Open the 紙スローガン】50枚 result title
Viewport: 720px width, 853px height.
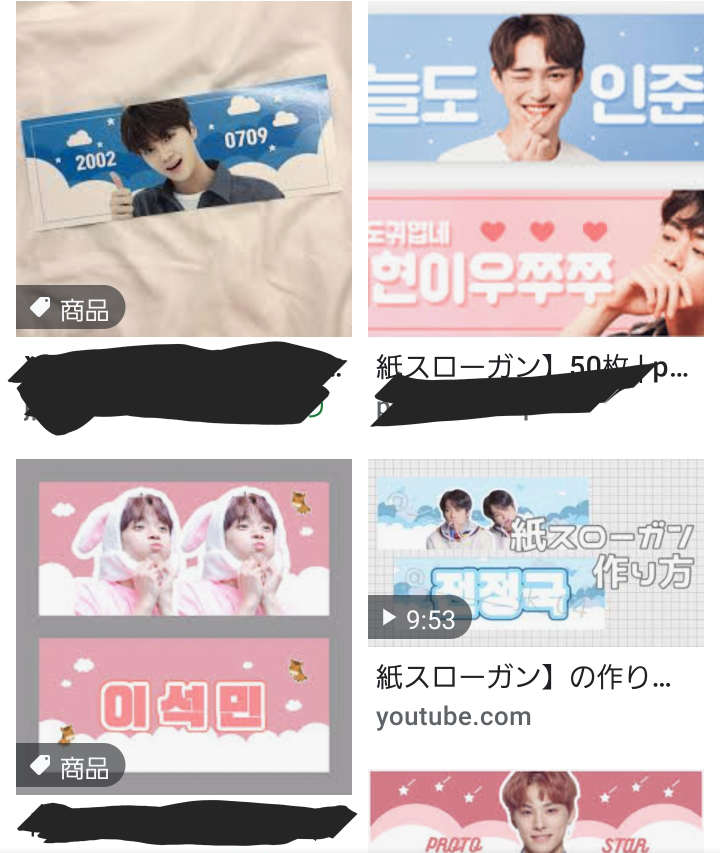pyautogui.click(x=532, y=368)
